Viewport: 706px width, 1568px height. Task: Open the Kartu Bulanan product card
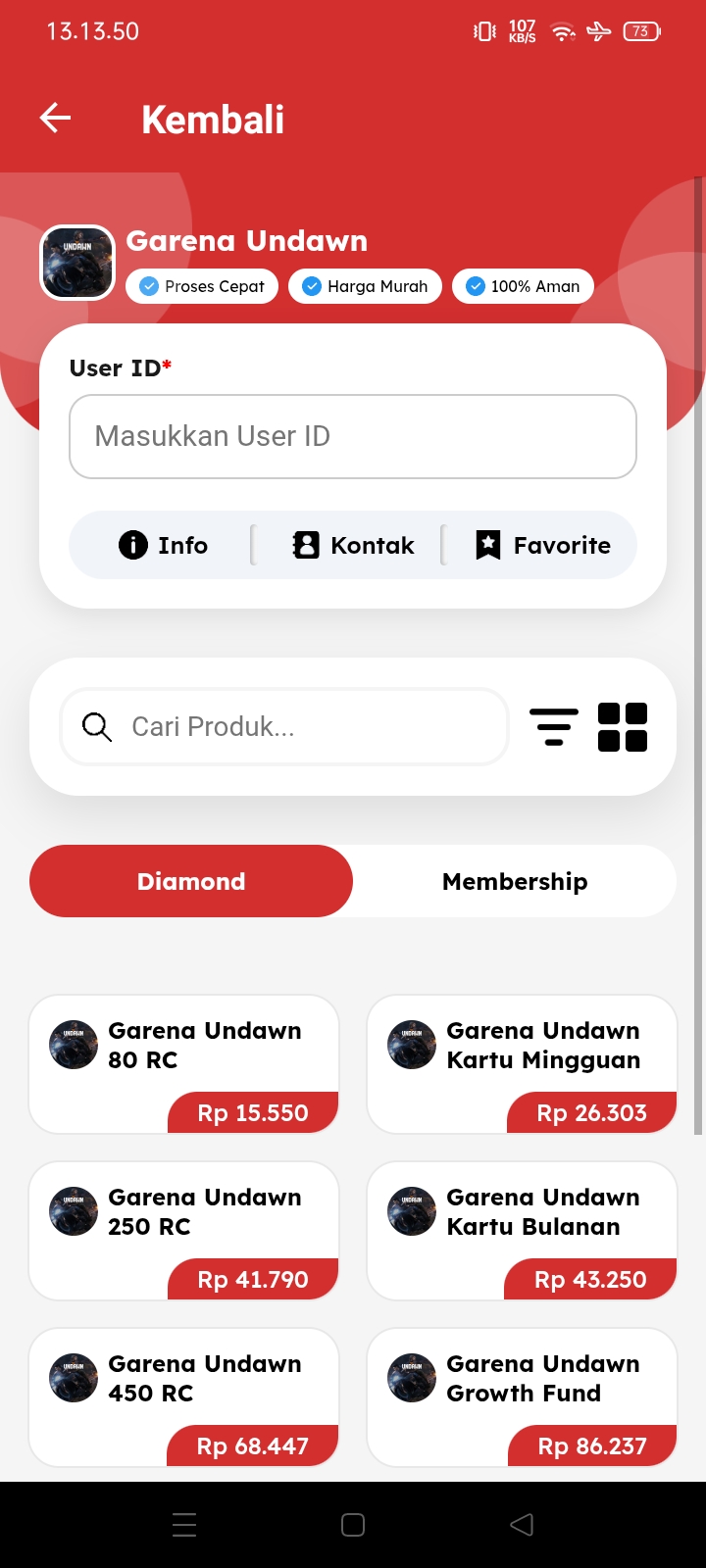tap(522, 1231)
